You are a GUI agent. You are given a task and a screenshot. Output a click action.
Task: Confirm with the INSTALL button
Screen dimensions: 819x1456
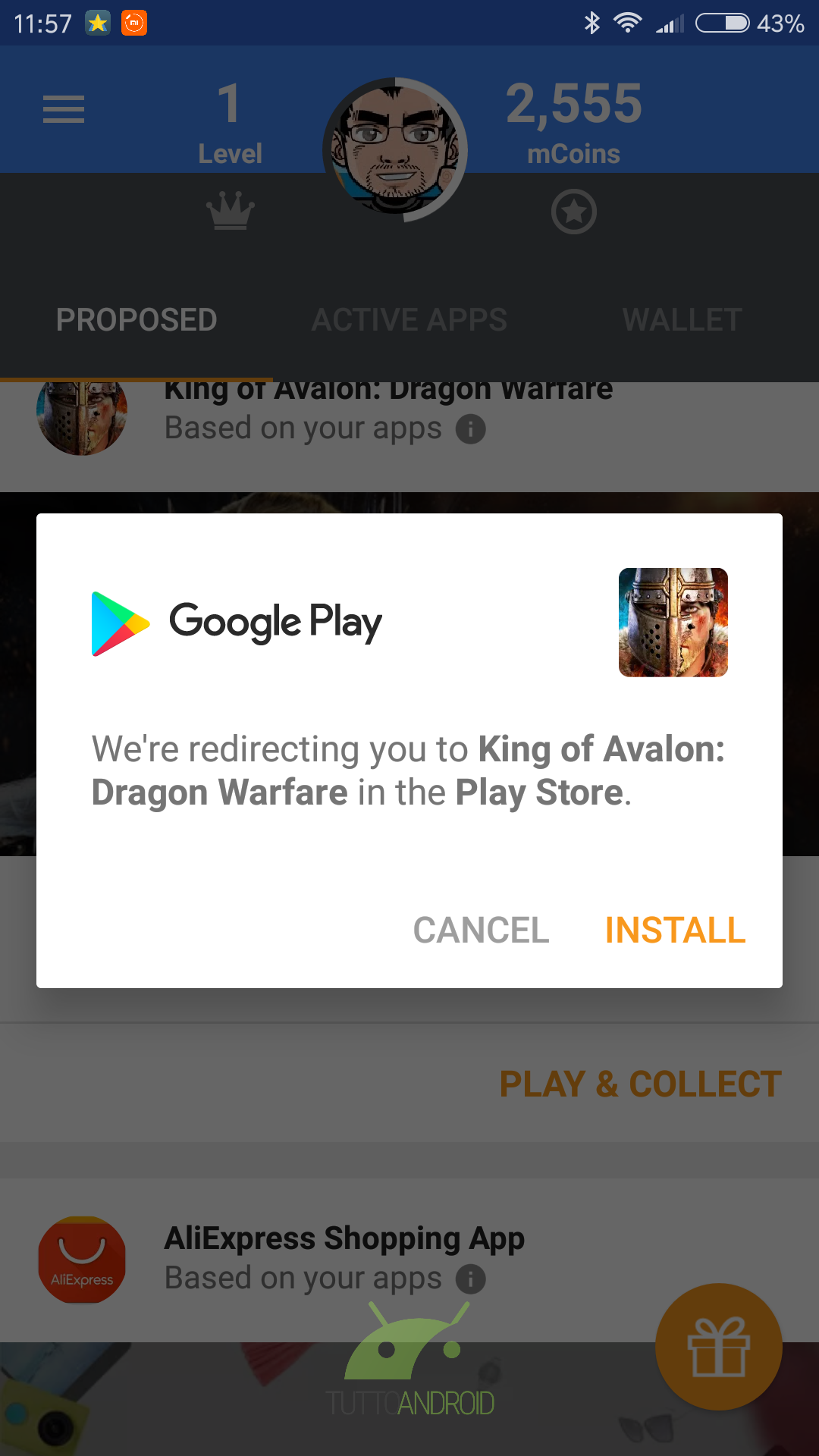(x=675, y=930)
